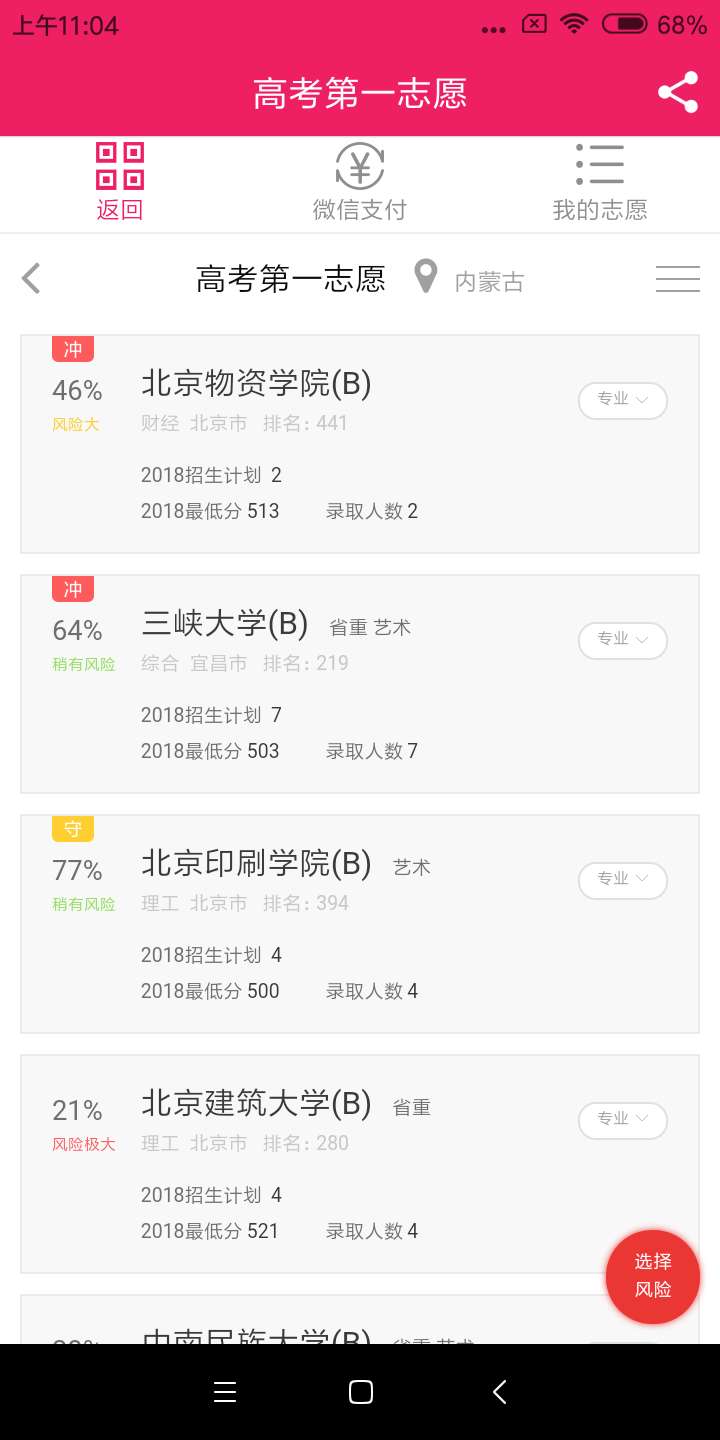Screen dimensions: 720x1440
Task: Tap the location pin beside 内蒙古
Action: point(426,277)
